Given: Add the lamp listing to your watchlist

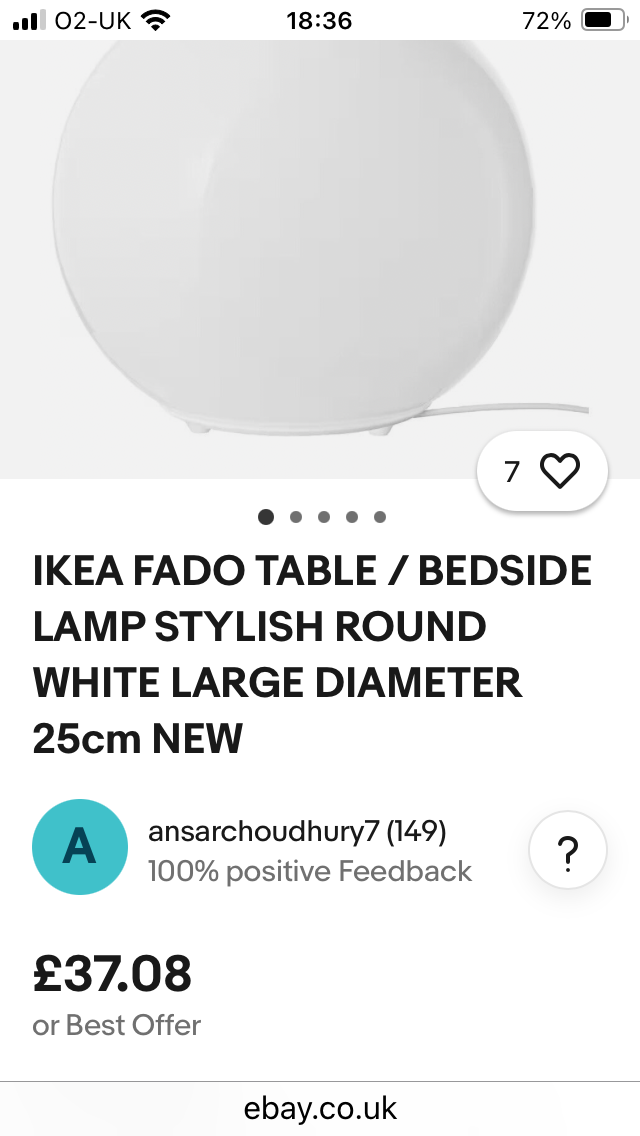Looking at the screenshot, I should pos(543,471).
